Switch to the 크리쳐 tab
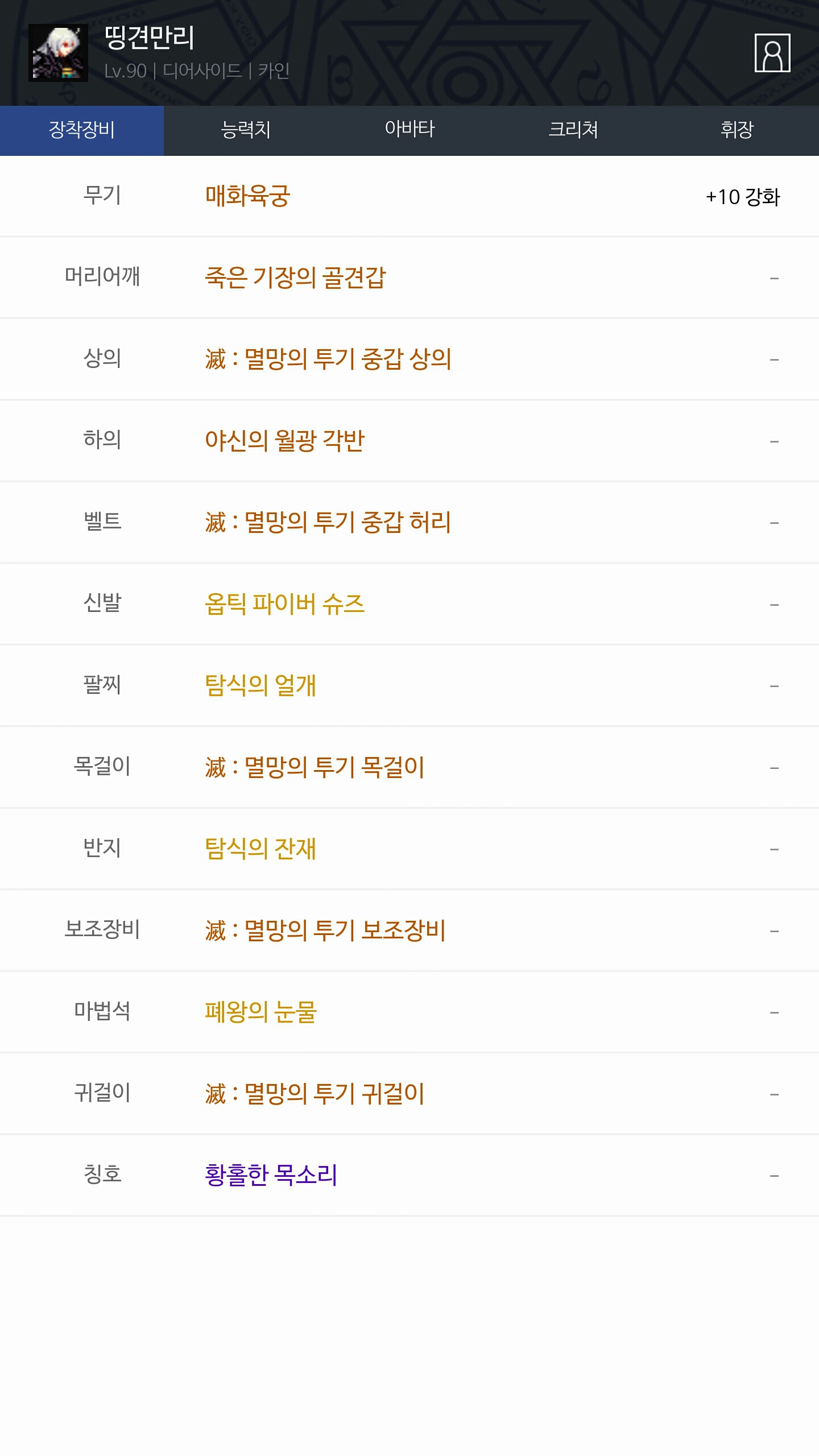 (573, 130)
